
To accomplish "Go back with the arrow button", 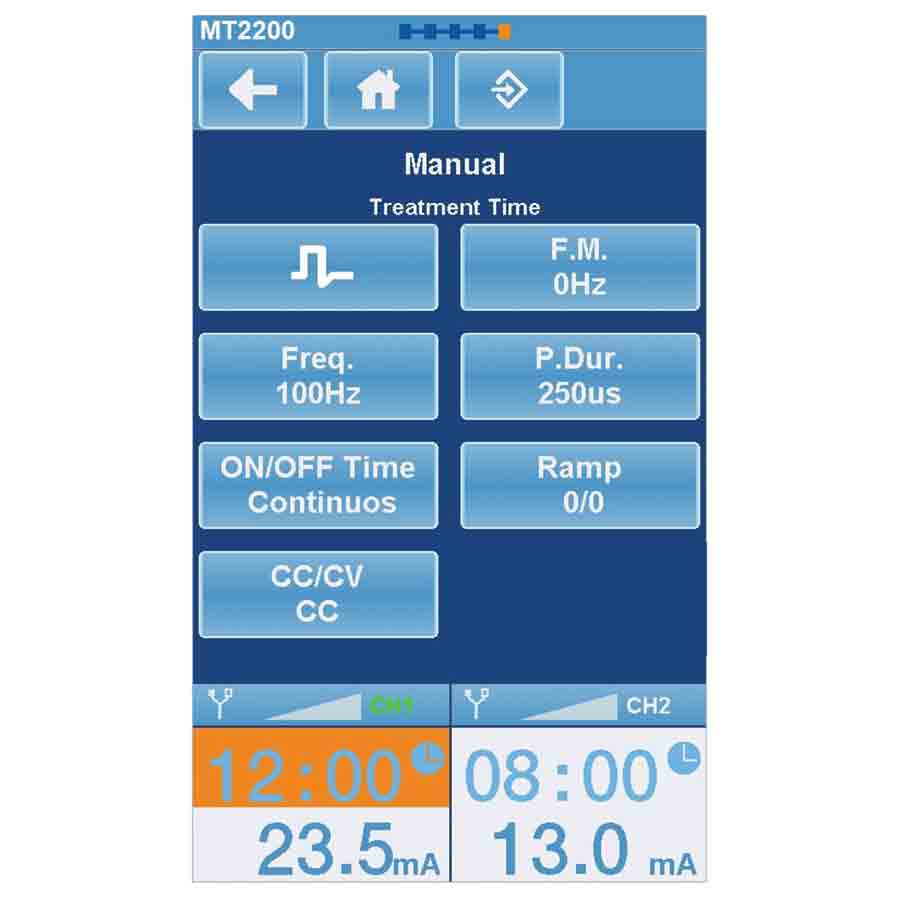I will point(252,90).
